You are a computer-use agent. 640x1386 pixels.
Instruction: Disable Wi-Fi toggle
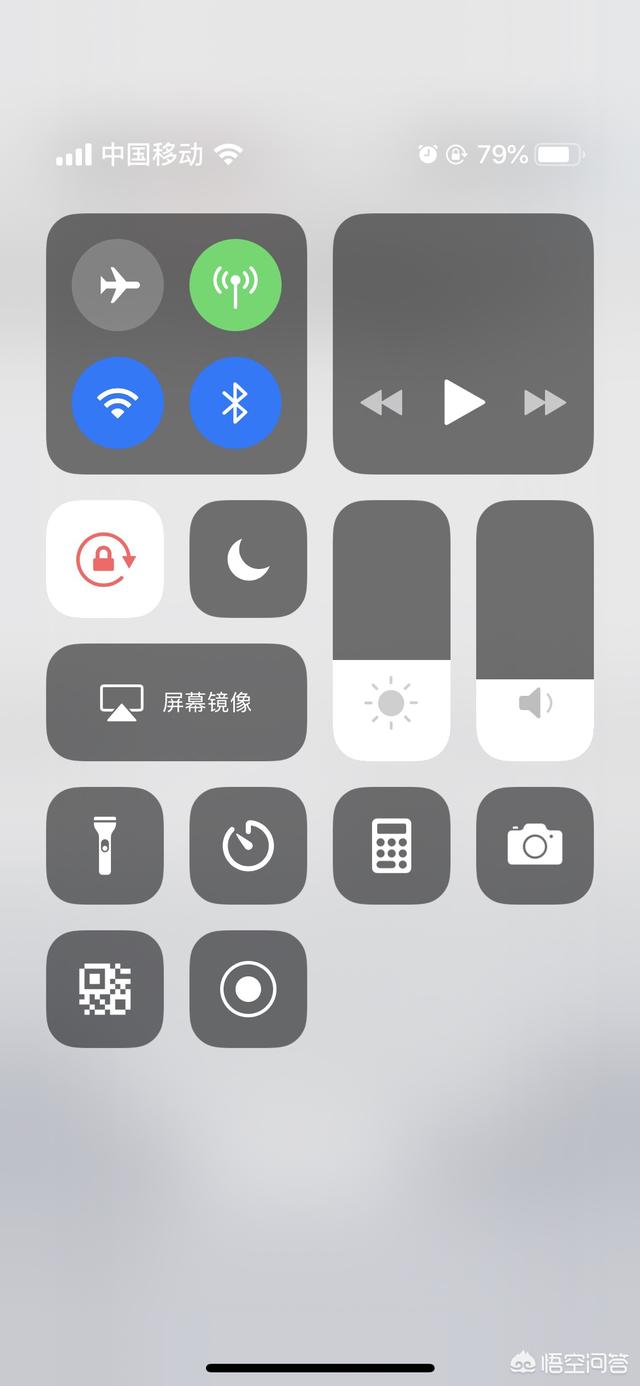coord(118,403)
